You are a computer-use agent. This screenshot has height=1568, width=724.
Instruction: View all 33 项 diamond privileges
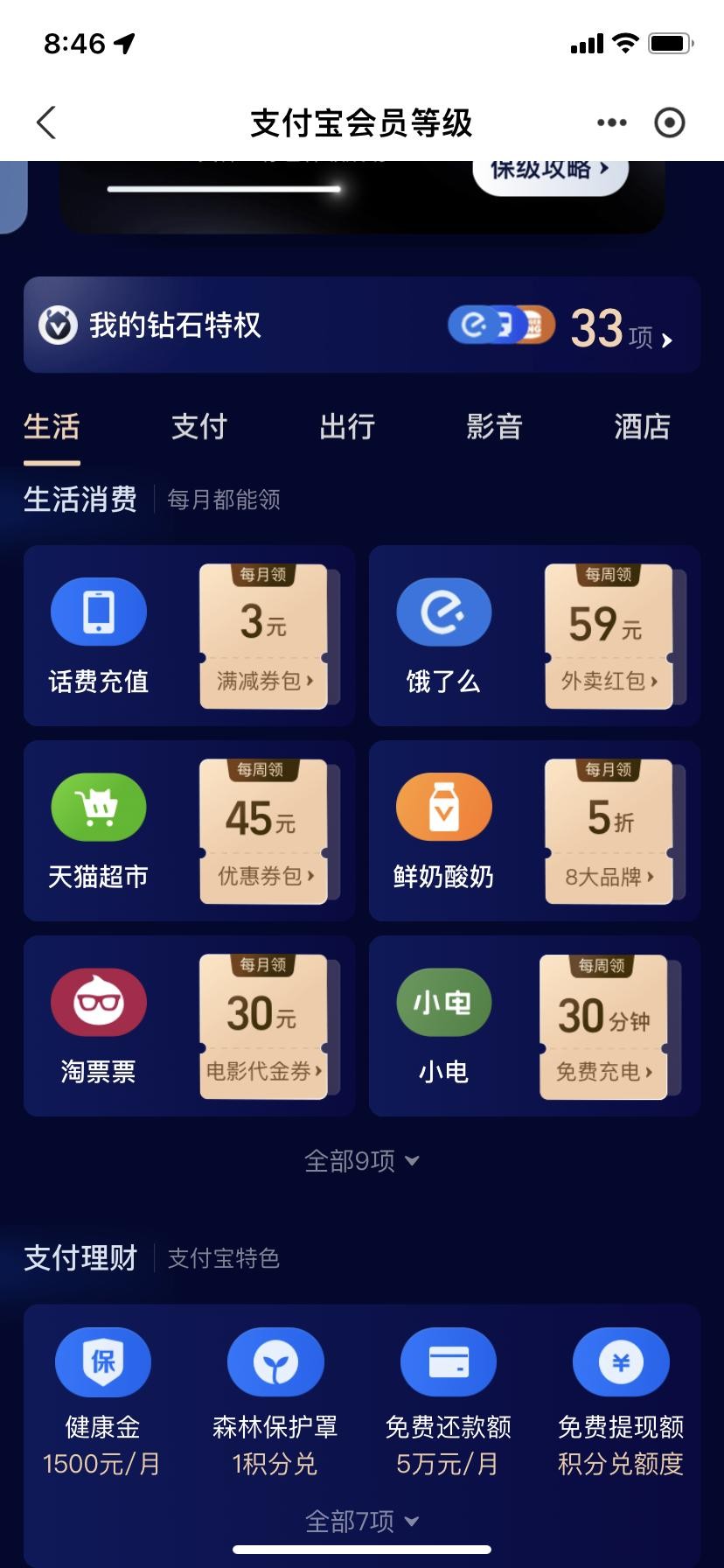pos(621,329)
